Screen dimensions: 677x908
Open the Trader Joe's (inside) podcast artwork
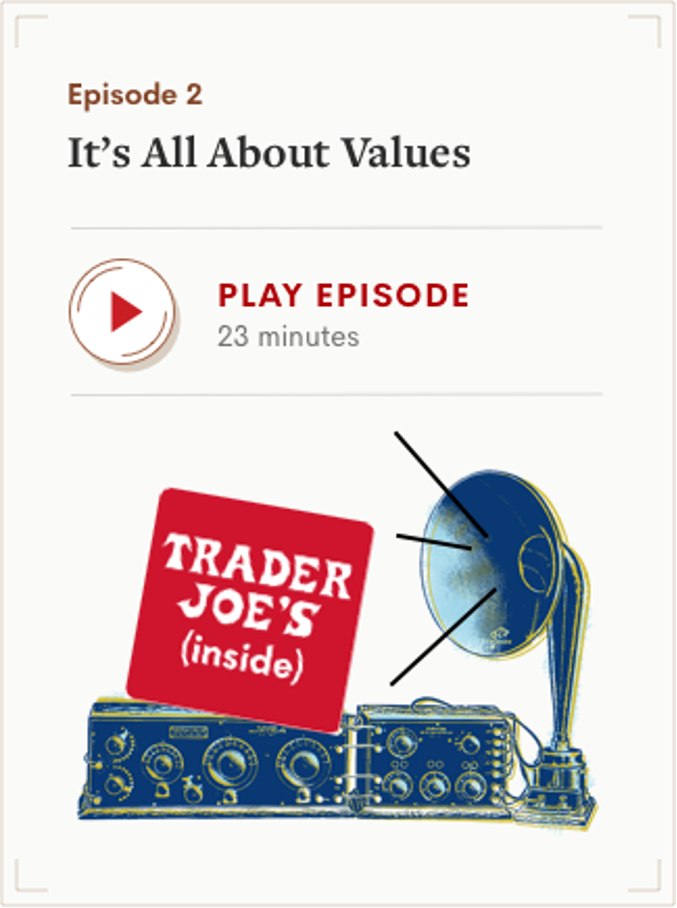tap(250, 608)
